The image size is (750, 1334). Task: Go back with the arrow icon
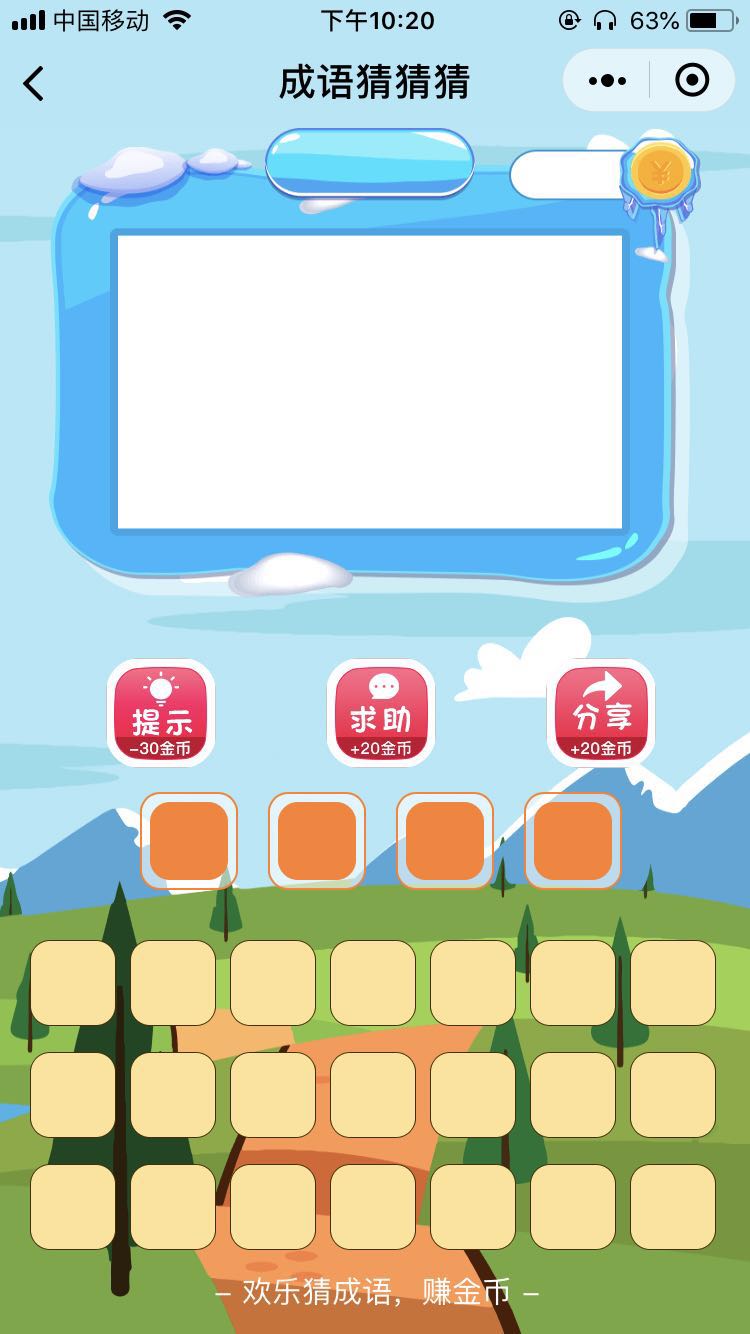click(34, 83)
